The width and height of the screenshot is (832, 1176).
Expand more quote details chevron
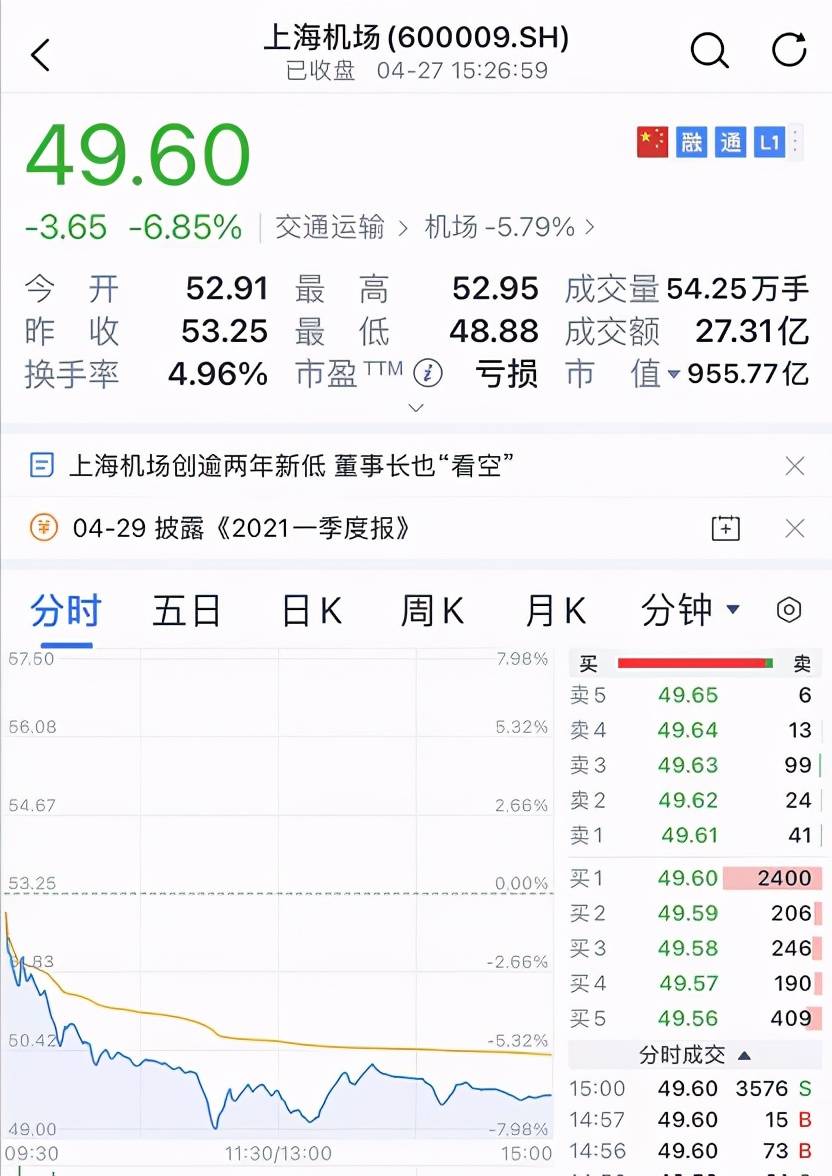pyautogui.click(x=416, y=408)
